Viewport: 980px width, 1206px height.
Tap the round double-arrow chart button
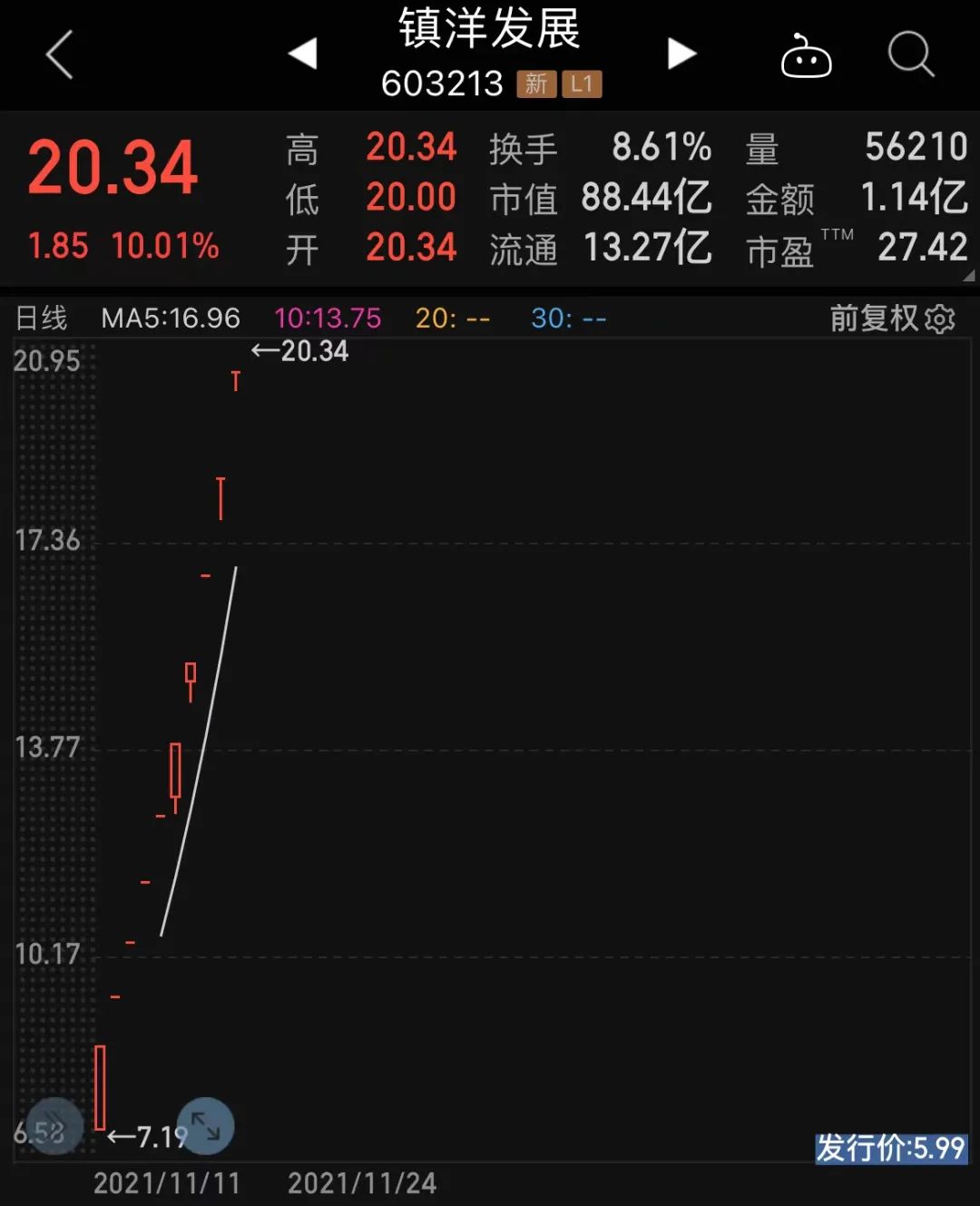(x=54, y=1126)
